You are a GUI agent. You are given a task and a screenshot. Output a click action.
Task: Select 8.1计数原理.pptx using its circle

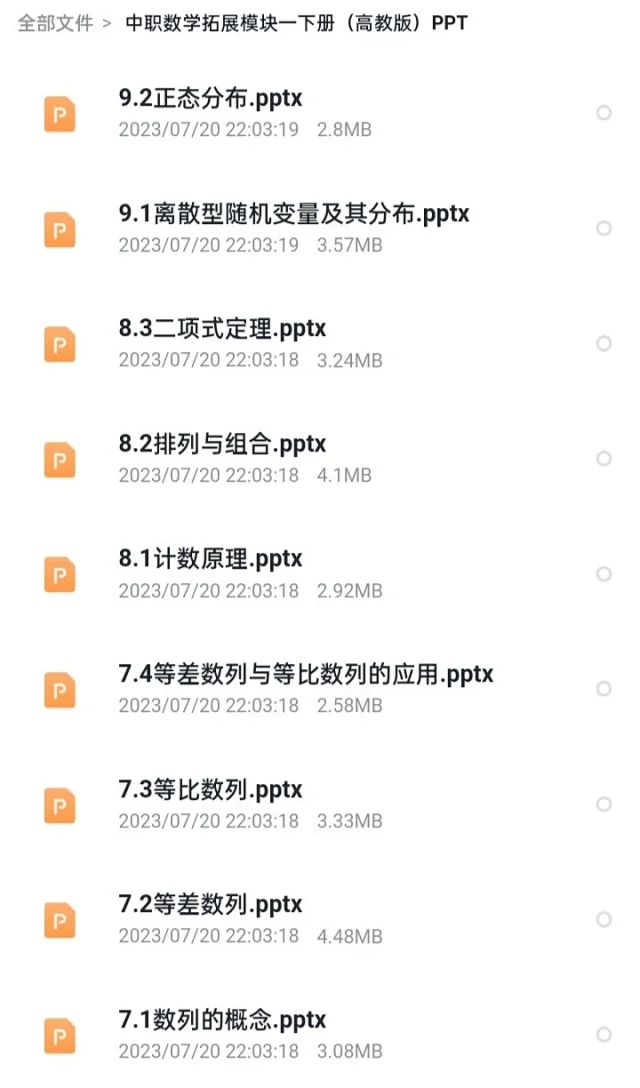[x=604, y=574]
